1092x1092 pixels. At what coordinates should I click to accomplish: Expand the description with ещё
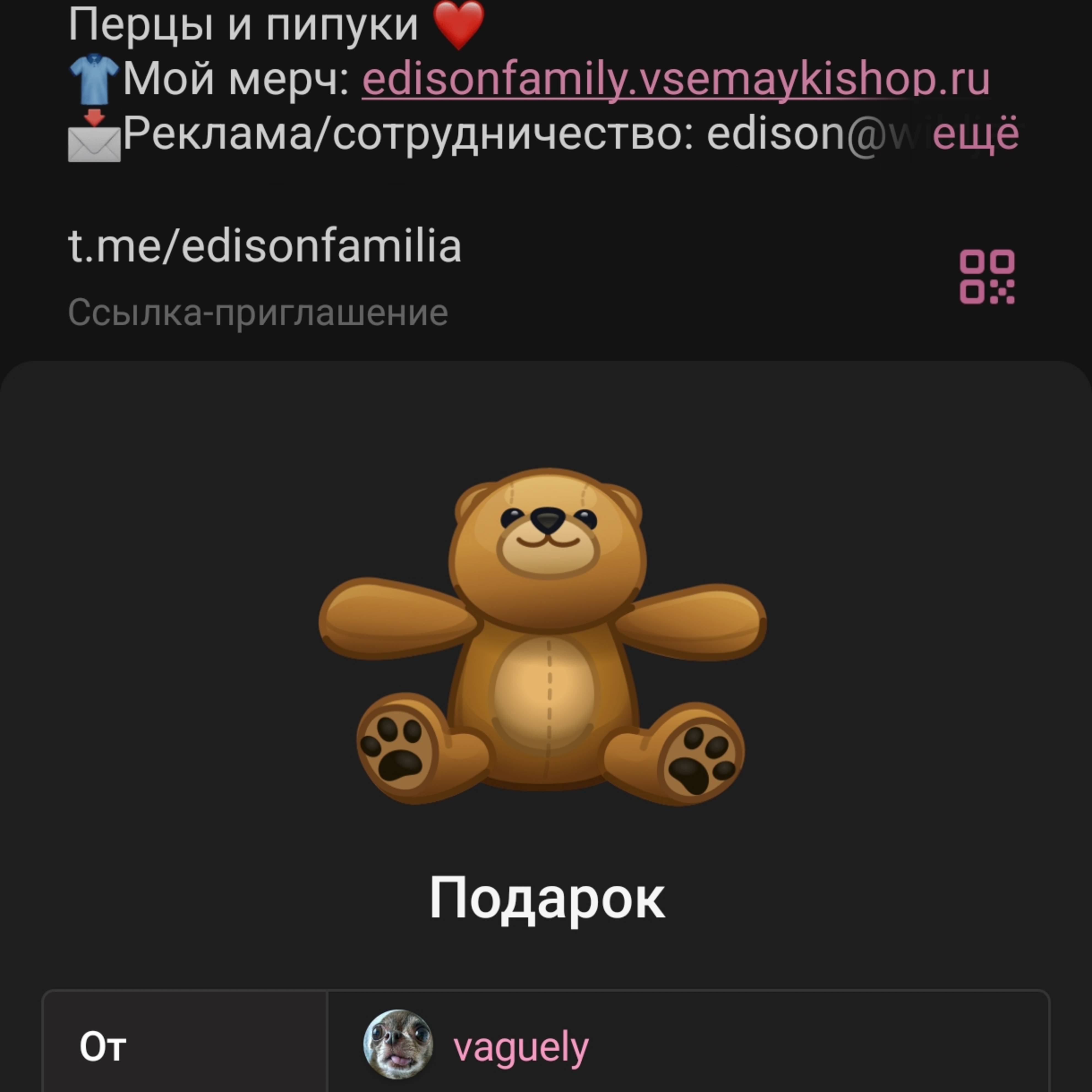pyautogui.click(x=975, y=135)
